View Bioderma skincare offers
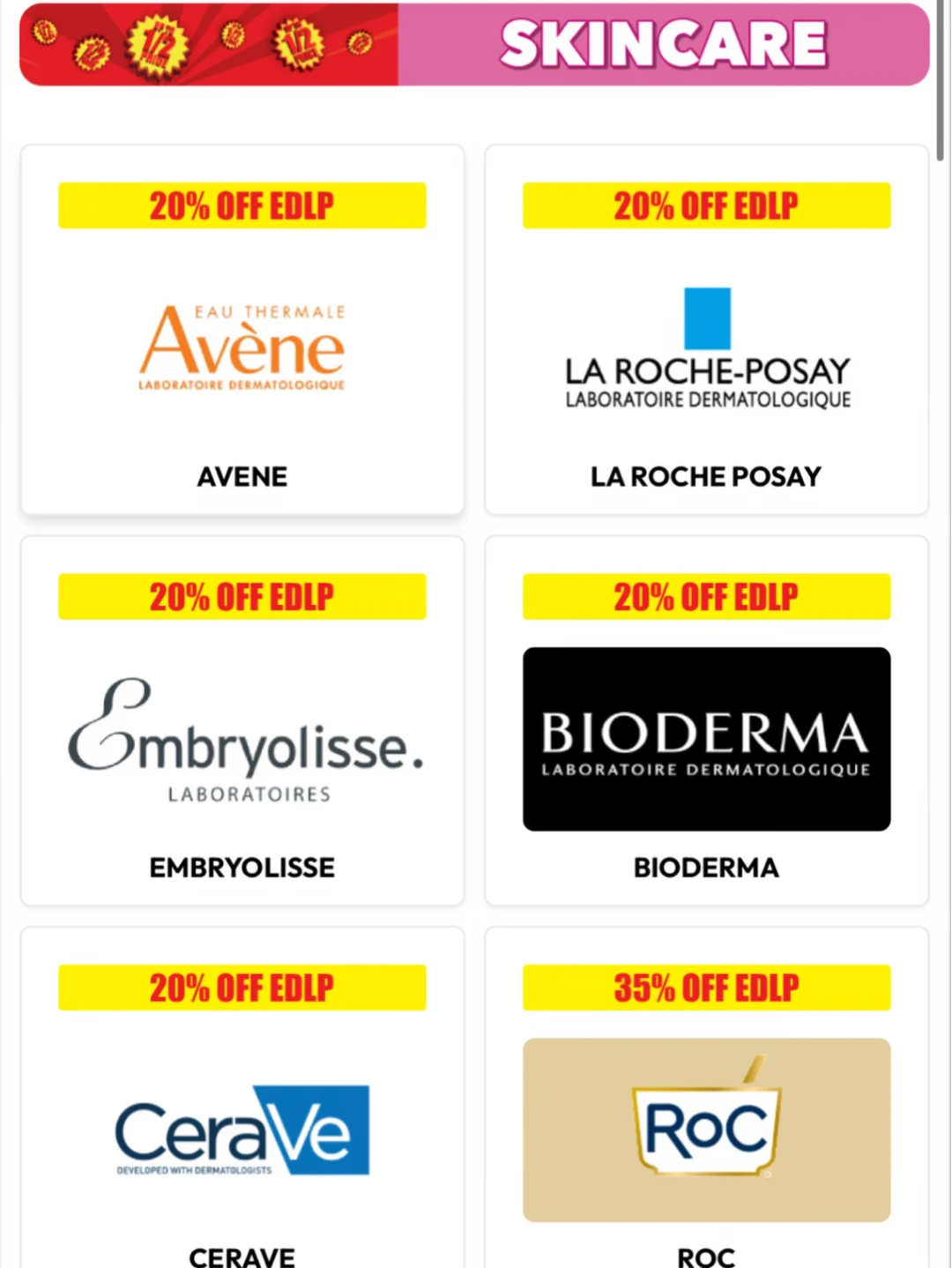This screenshot has height=1268, width=952. point(706,720)
